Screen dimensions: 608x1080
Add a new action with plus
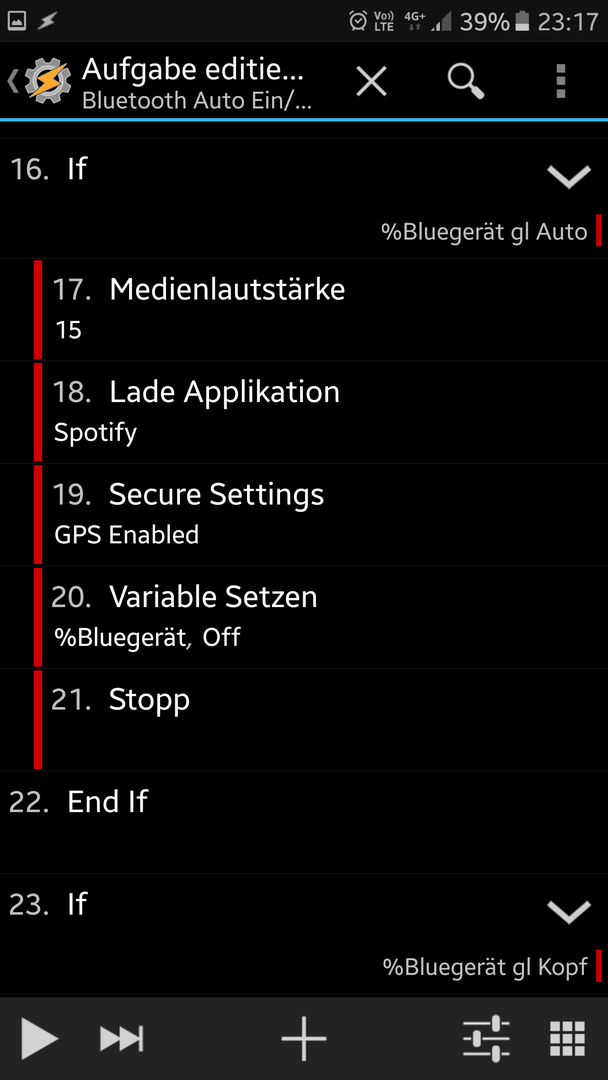click(304, 1039)
